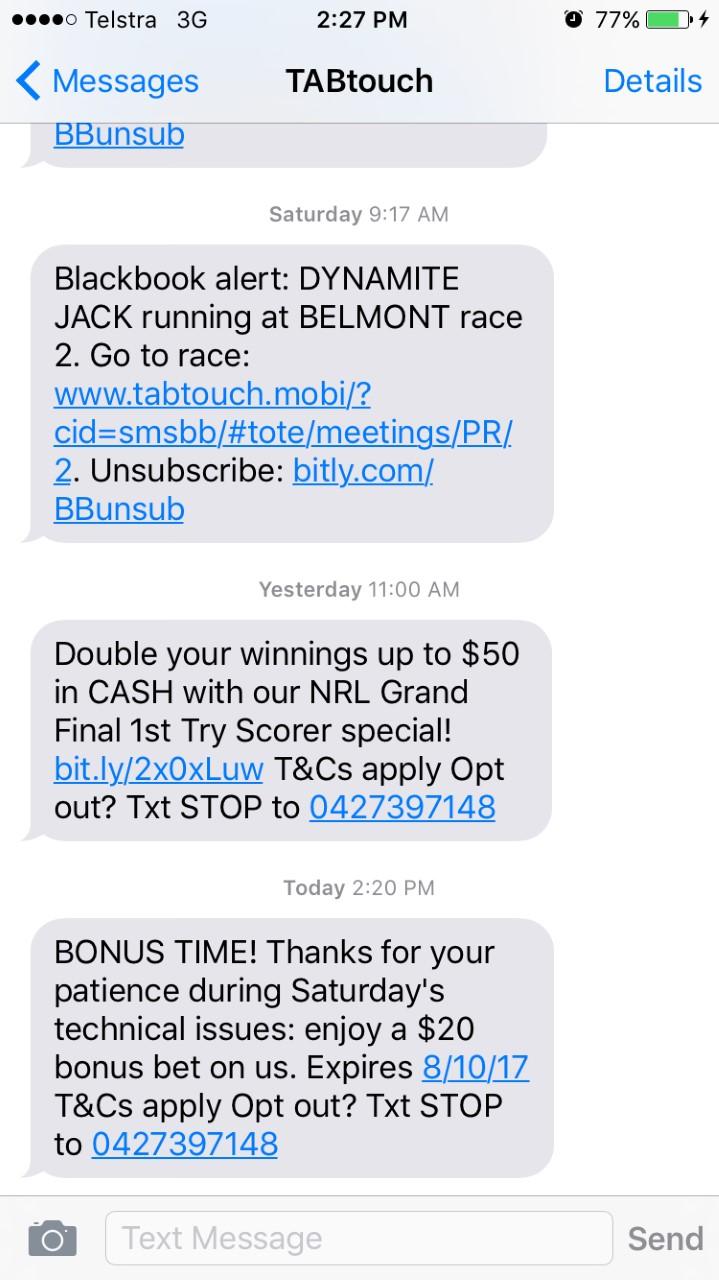Screen dimensions: 719x1280
Task: Tap the 8/10/17 expiry date link
Action: point(475,1067)
